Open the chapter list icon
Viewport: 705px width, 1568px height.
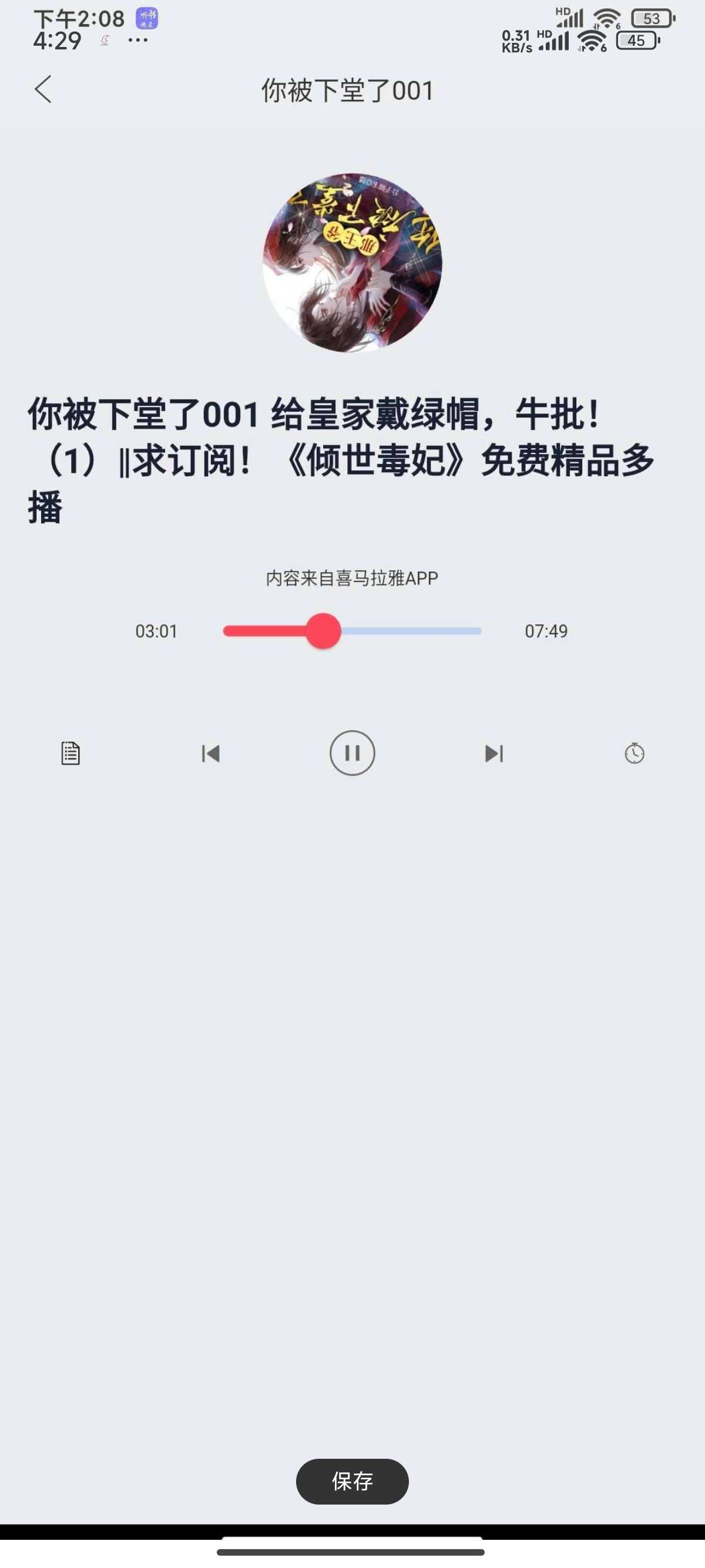coord(70,753)
